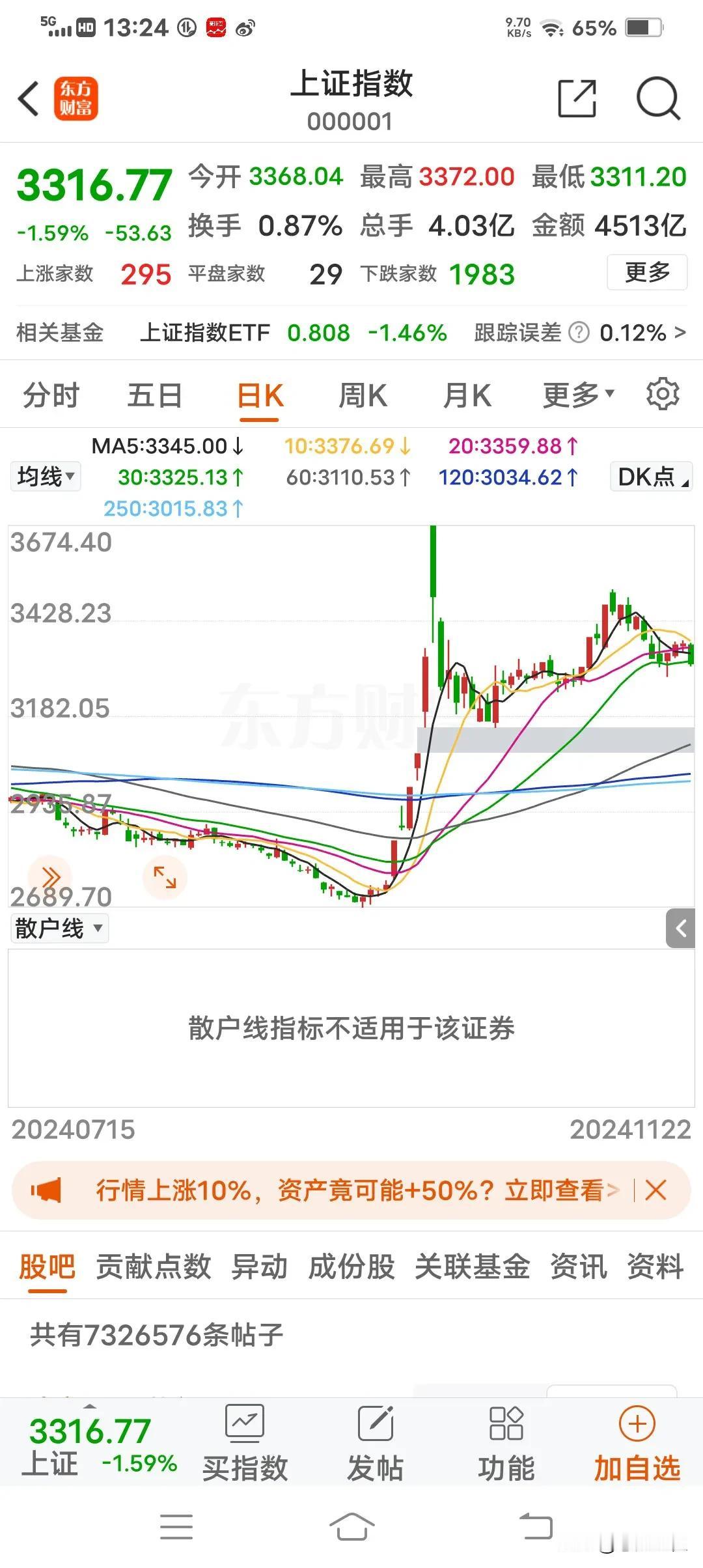Screen dimensions: 703x1568
Task: Open the search magnifier icon
Action: pyautogui.click(x=658, y=99)
